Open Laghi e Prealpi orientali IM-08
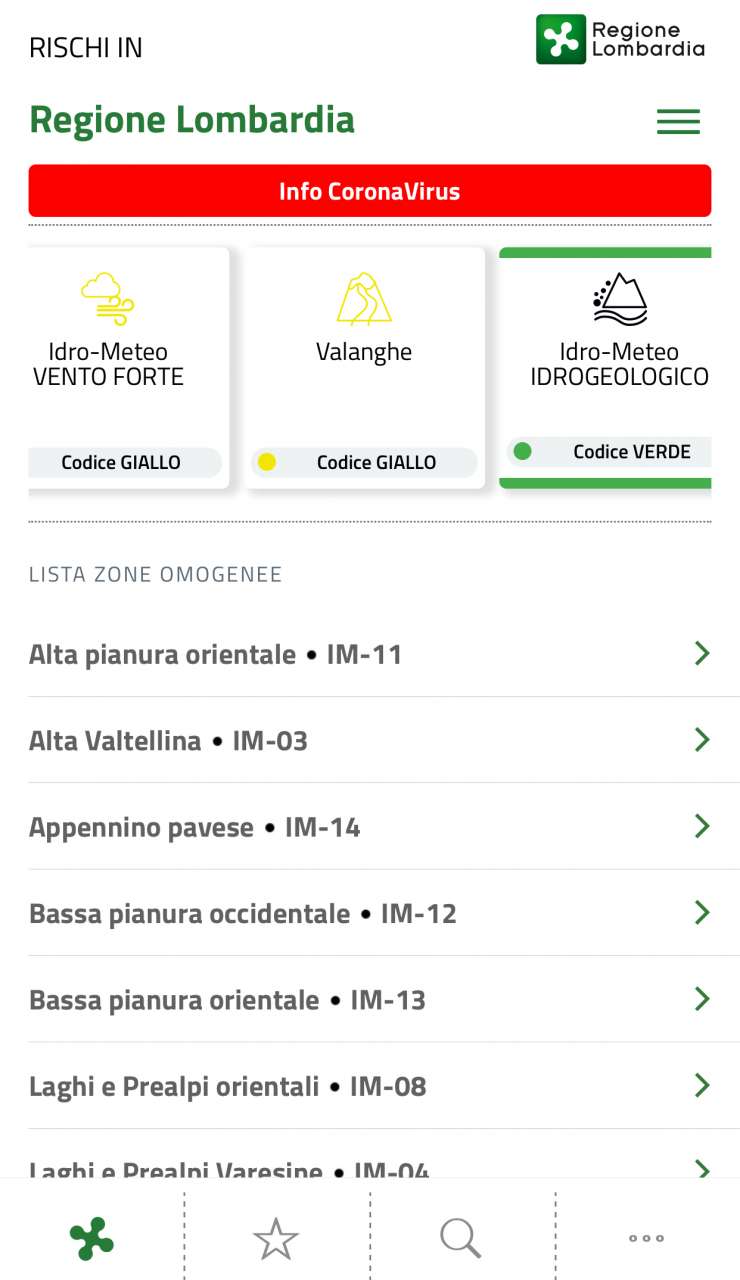Screen dimensions: 740x1280 [x=370, y=1086]
